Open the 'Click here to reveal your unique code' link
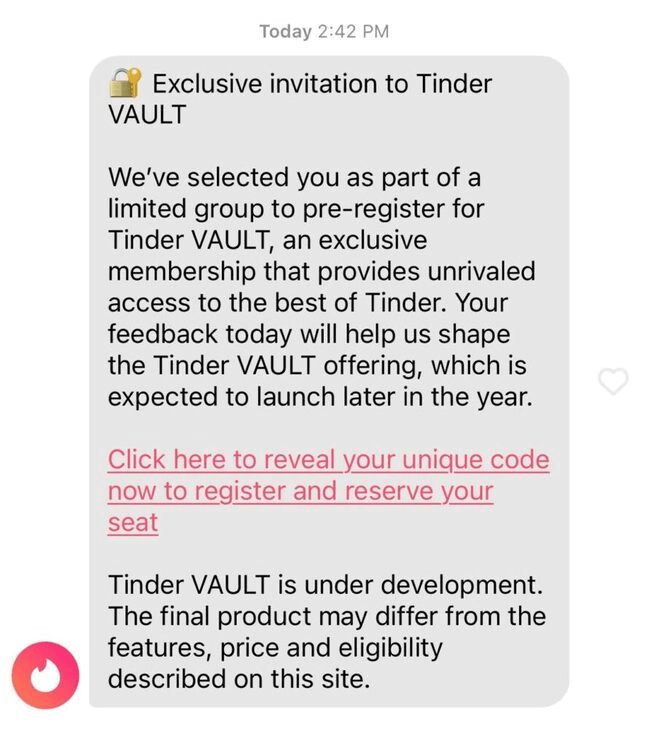 tap(327, 461)
